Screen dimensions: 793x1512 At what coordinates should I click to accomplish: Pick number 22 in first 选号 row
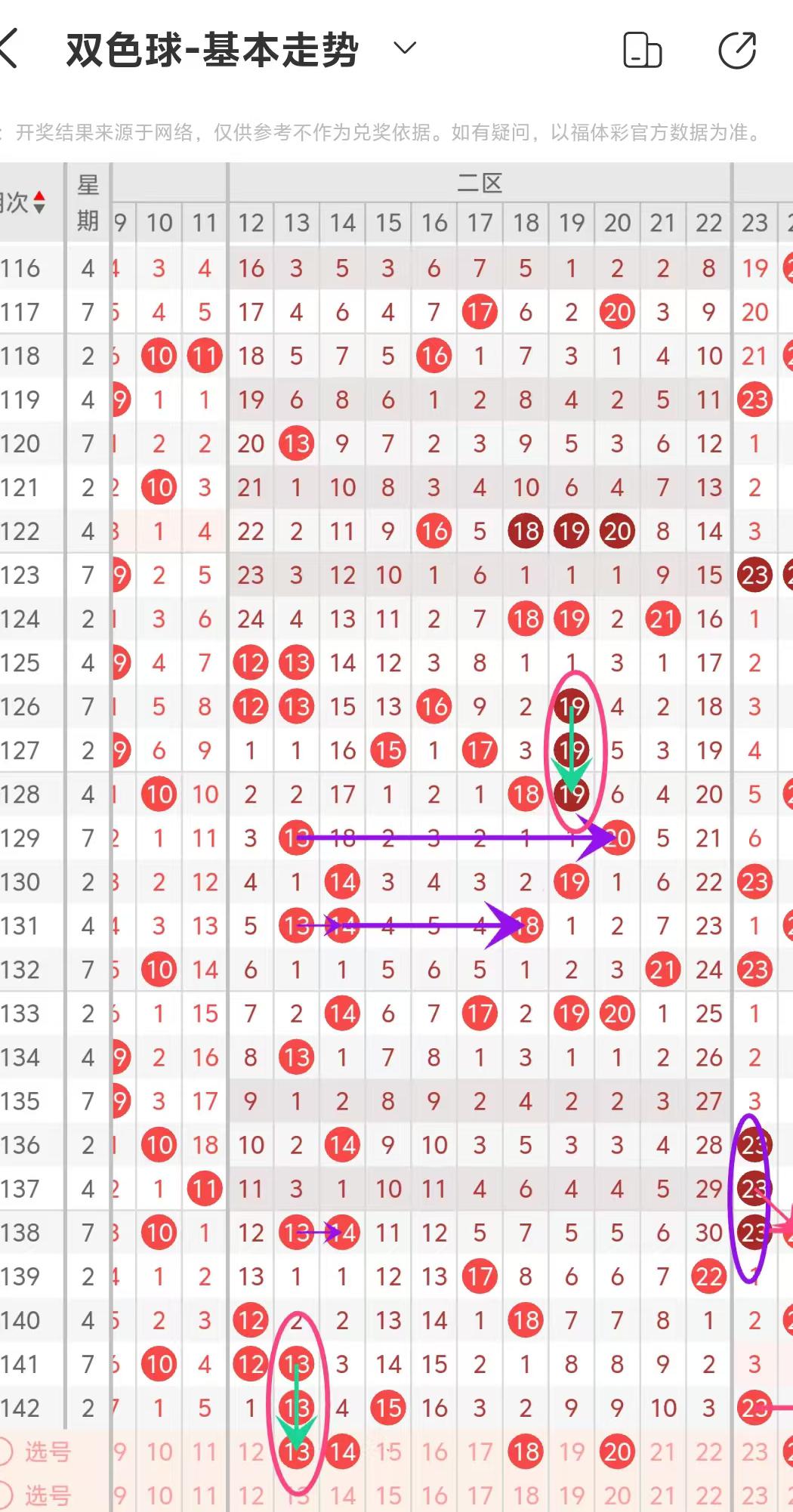[x=708, y=1452]
